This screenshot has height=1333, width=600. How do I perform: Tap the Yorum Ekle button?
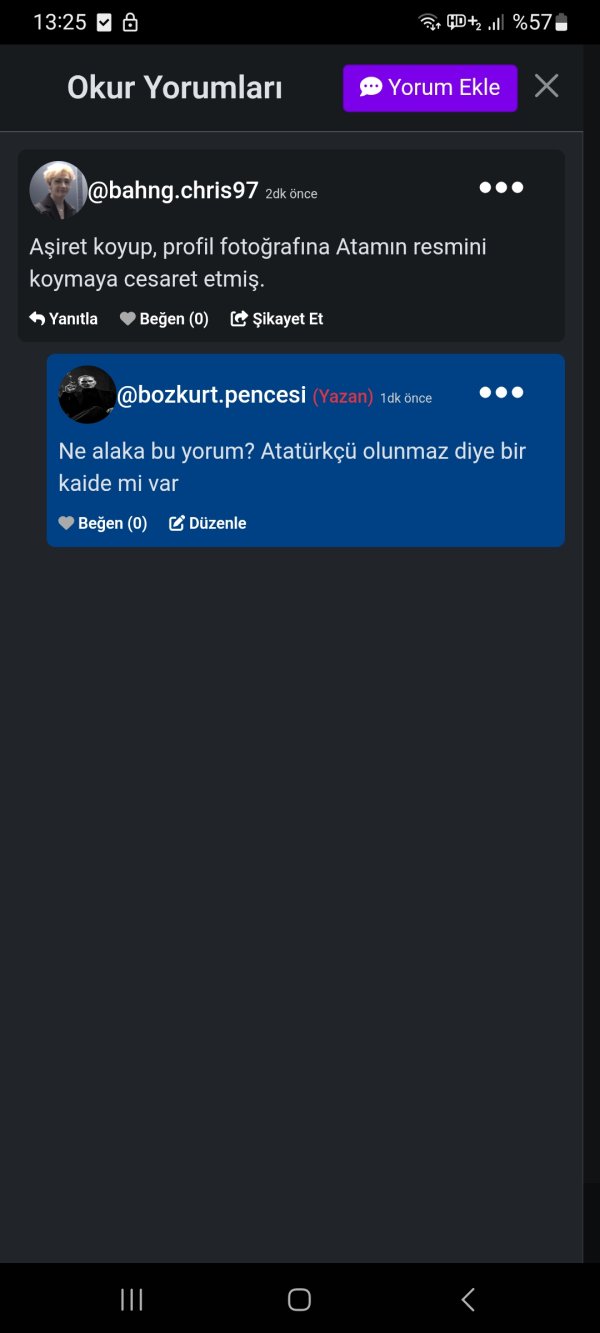tap(430, 88)
